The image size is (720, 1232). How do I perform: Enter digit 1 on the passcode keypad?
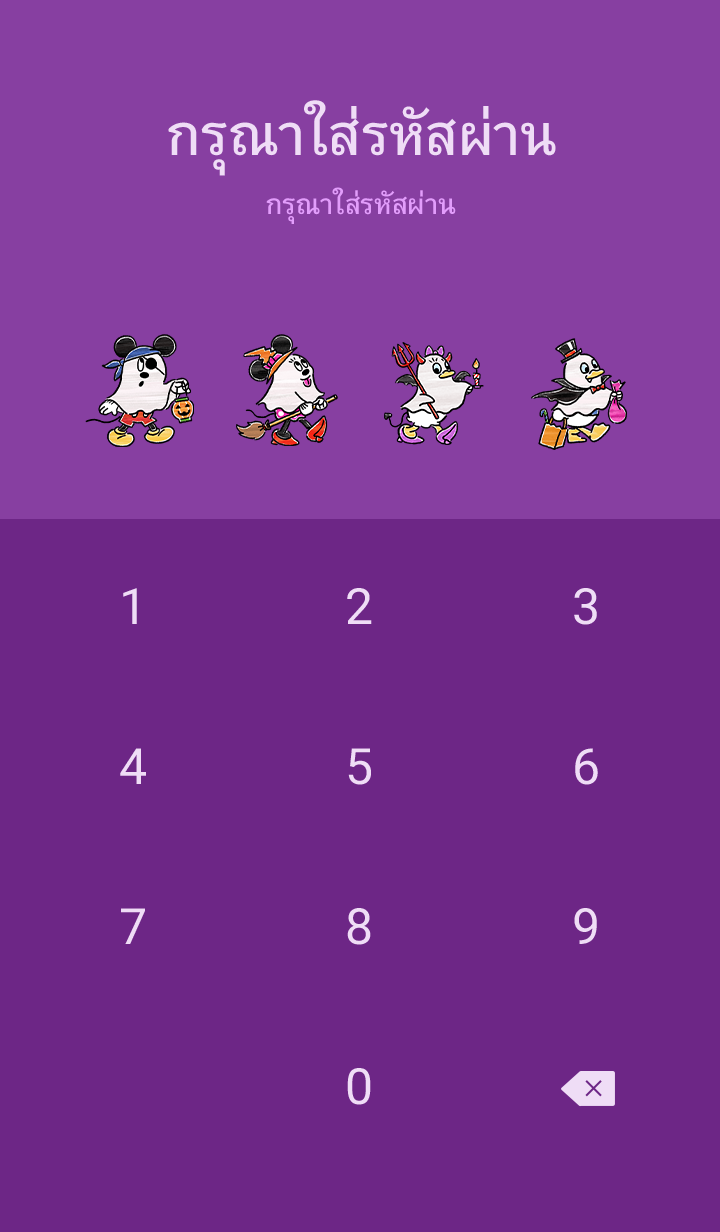tap(133, 607)
